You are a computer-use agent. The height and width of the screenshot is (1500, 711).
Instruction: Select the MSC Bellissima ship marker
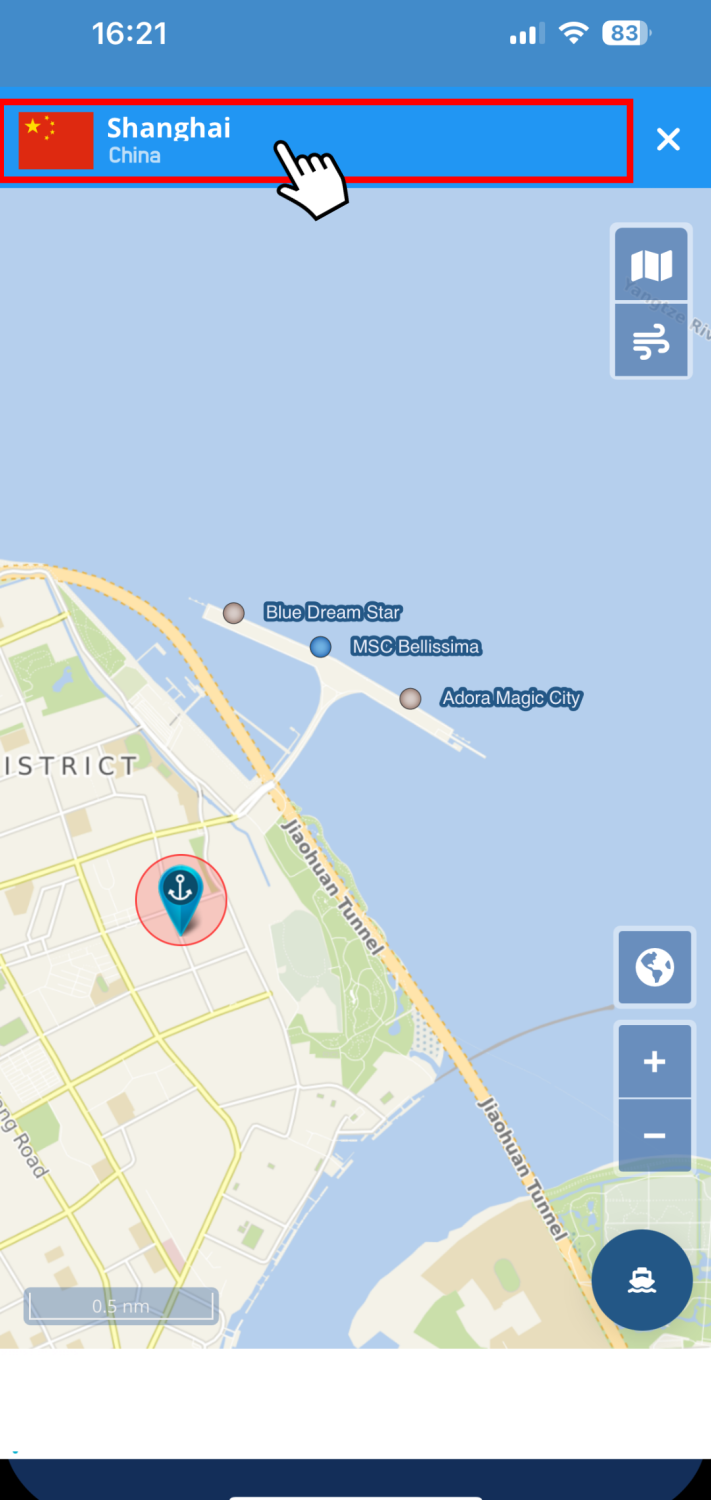(320, 647)
